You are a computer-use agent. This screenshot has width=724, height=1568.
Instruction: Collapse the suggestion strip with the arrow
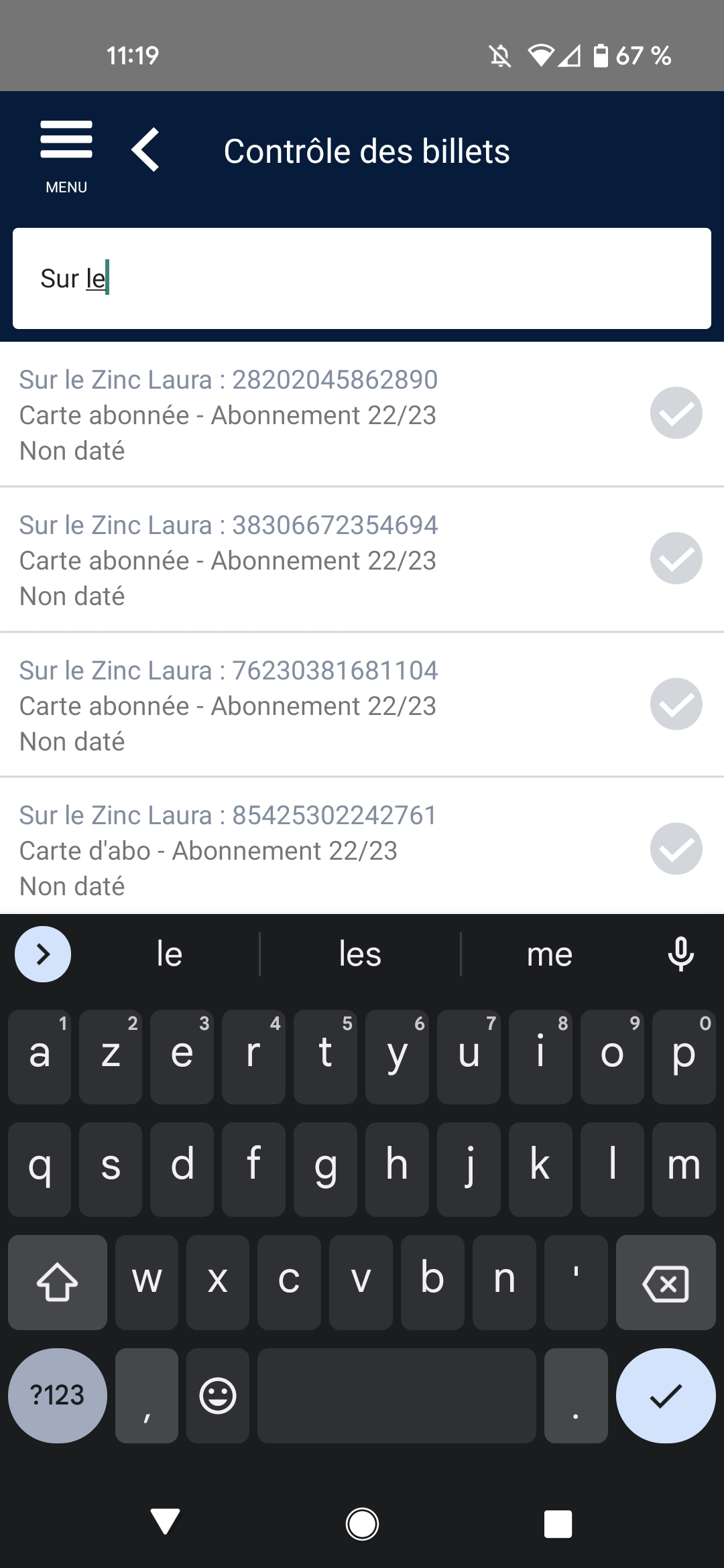click(42, 954)
